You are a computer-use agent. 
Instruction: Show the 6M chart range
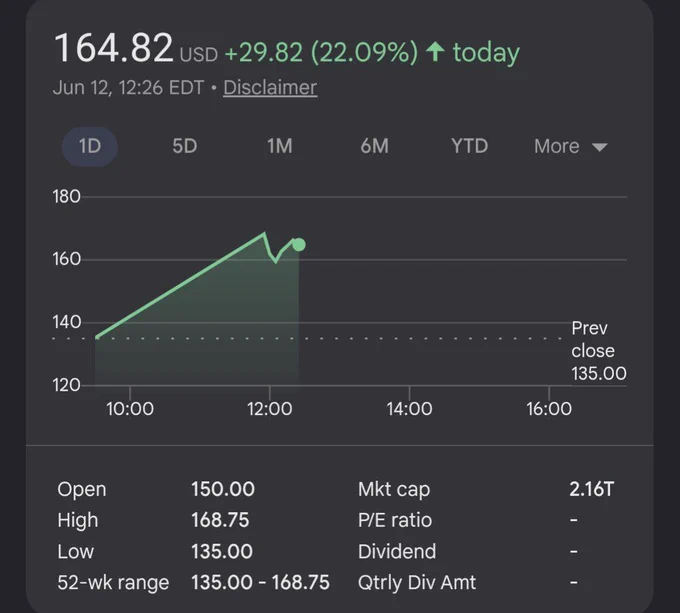pyautogui.click(x=375, y=146)
